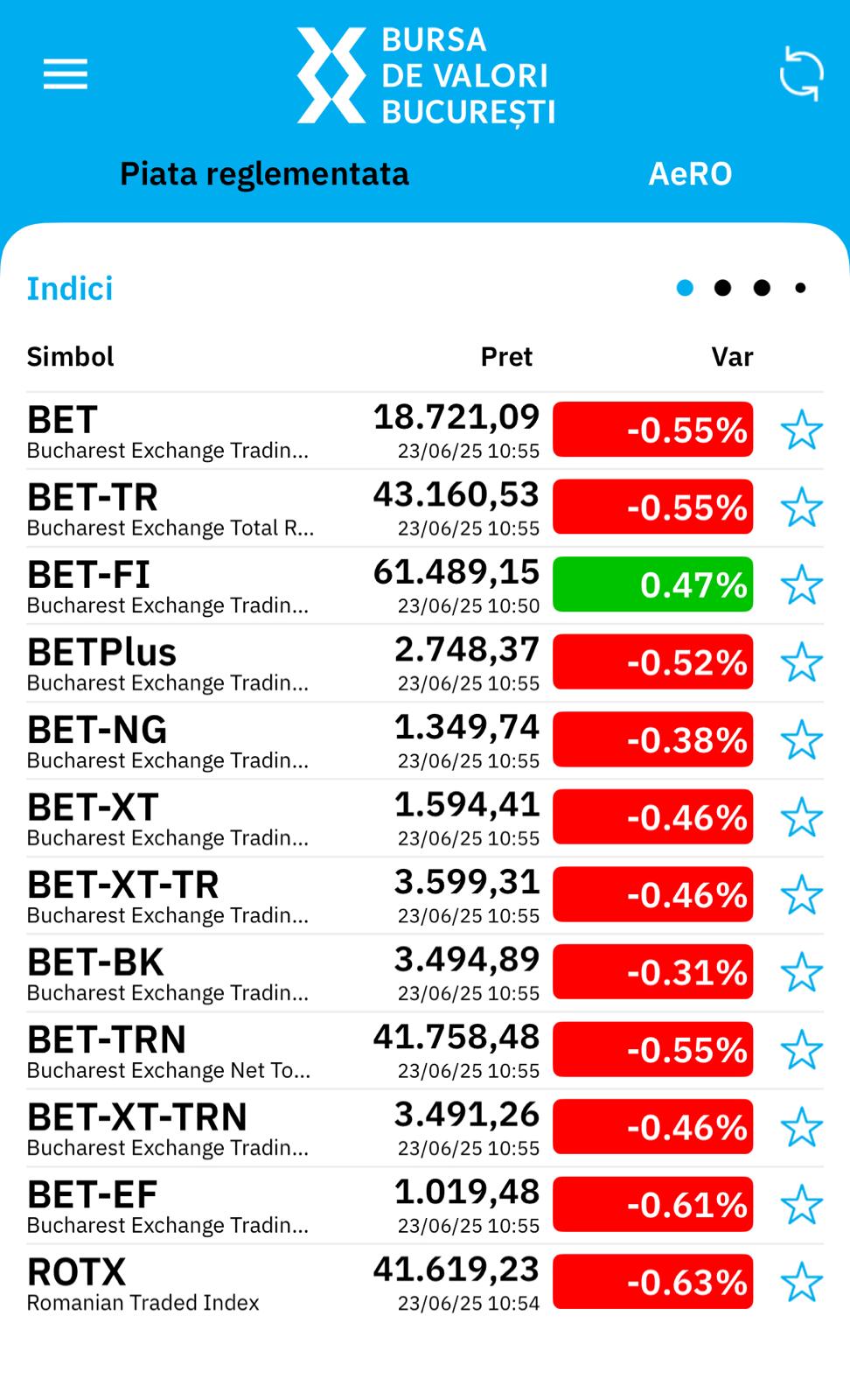Refresh the market data
Viewport: 850px width, 1400px height.
click(801, 74)
